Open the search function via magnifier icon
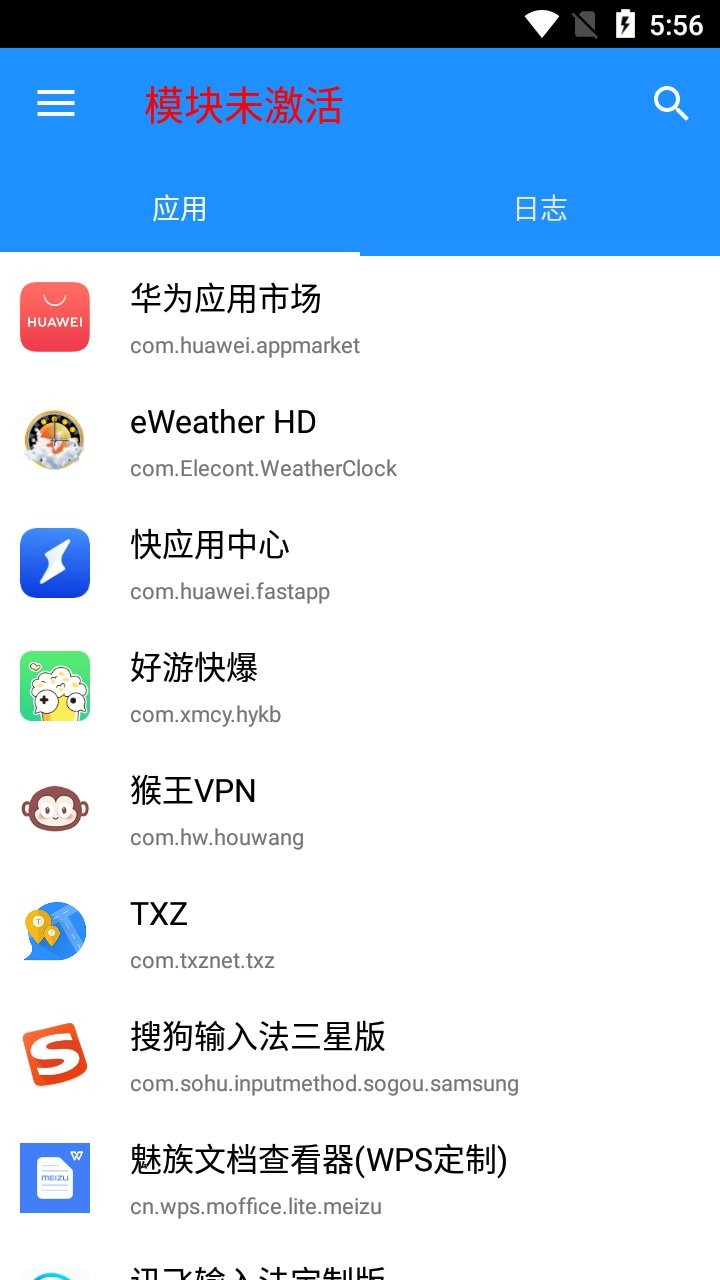Viewport: 720px width, 1280px height. pos(671,103)
